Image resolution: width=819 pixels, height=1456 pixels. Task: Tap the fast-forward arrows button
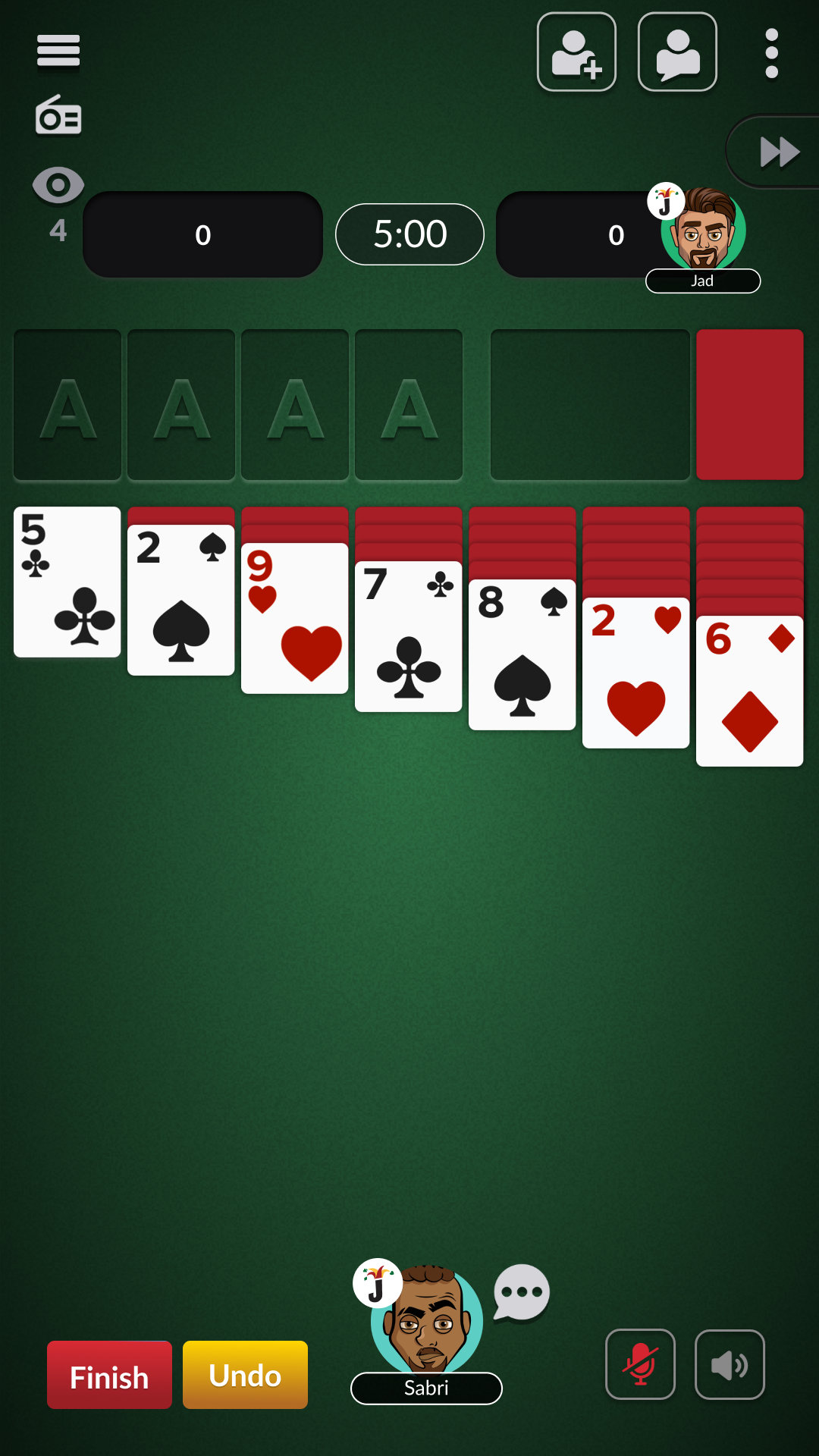779,152
